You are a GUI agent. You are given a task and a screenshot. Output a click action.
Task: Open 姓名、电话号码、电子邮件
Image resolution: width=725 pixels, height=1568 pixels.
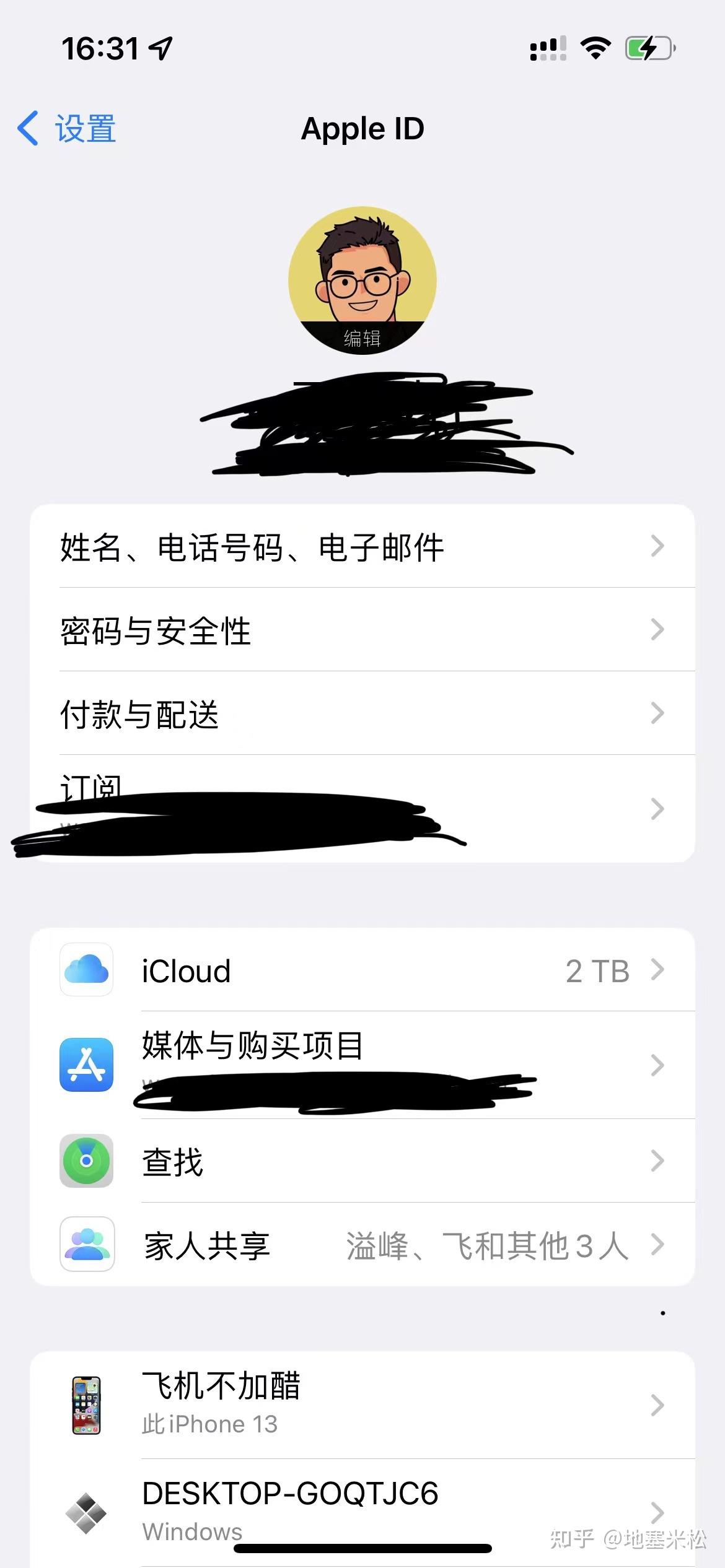coord(362,547)
